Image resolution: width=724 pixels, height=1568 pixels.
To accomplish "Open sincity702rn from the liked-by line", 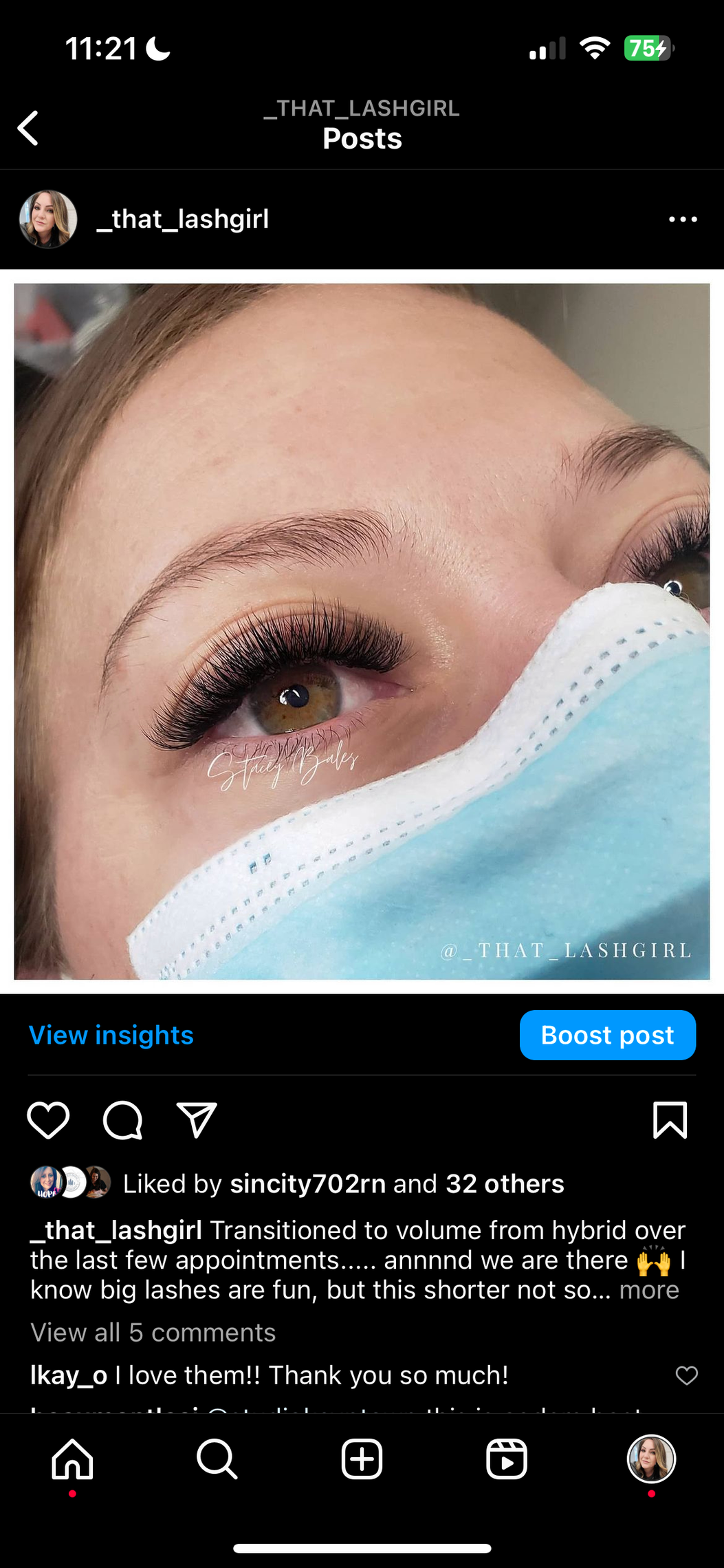I will (307, 1184).
